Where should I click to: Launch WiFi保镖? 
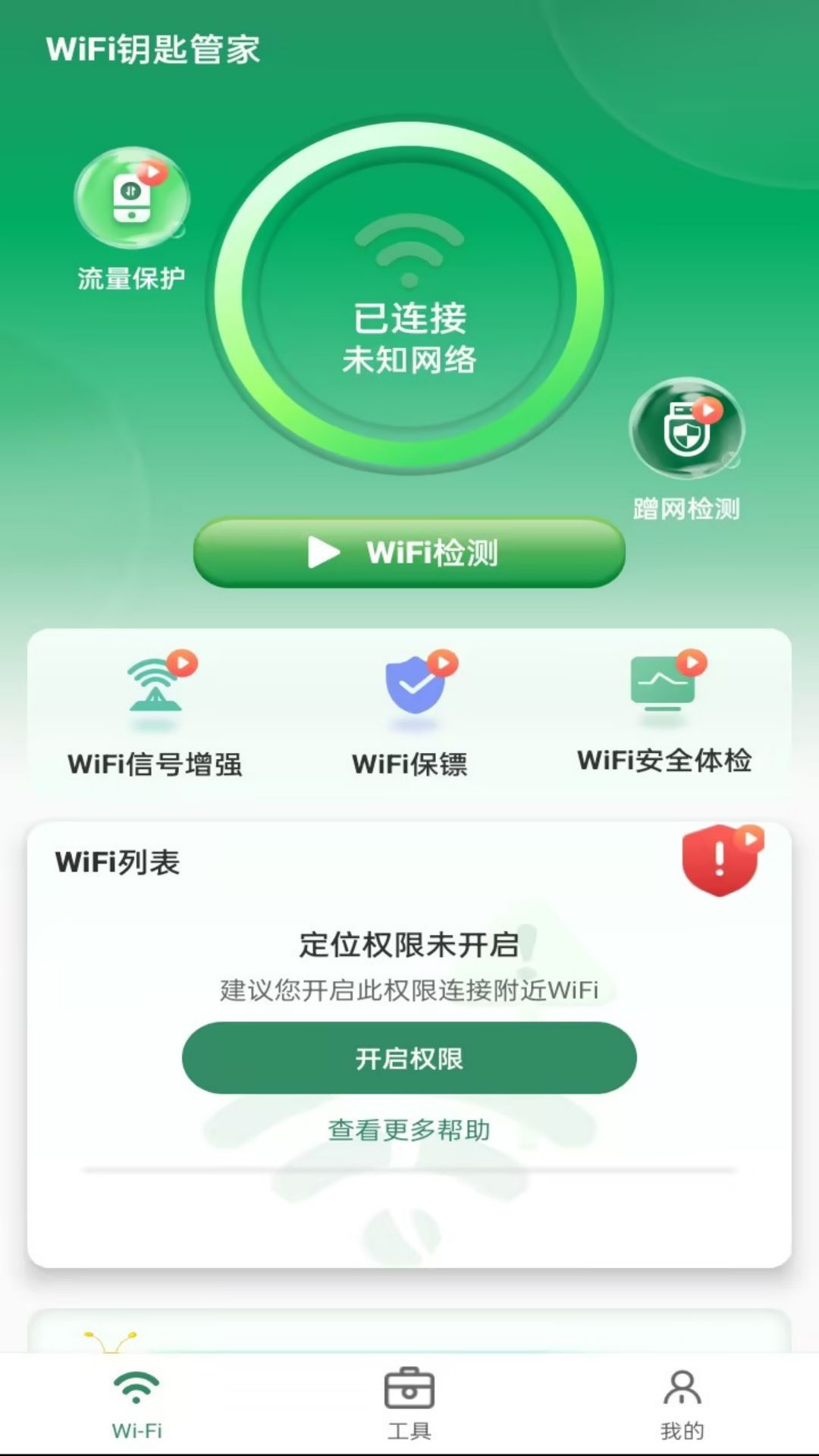409,714
